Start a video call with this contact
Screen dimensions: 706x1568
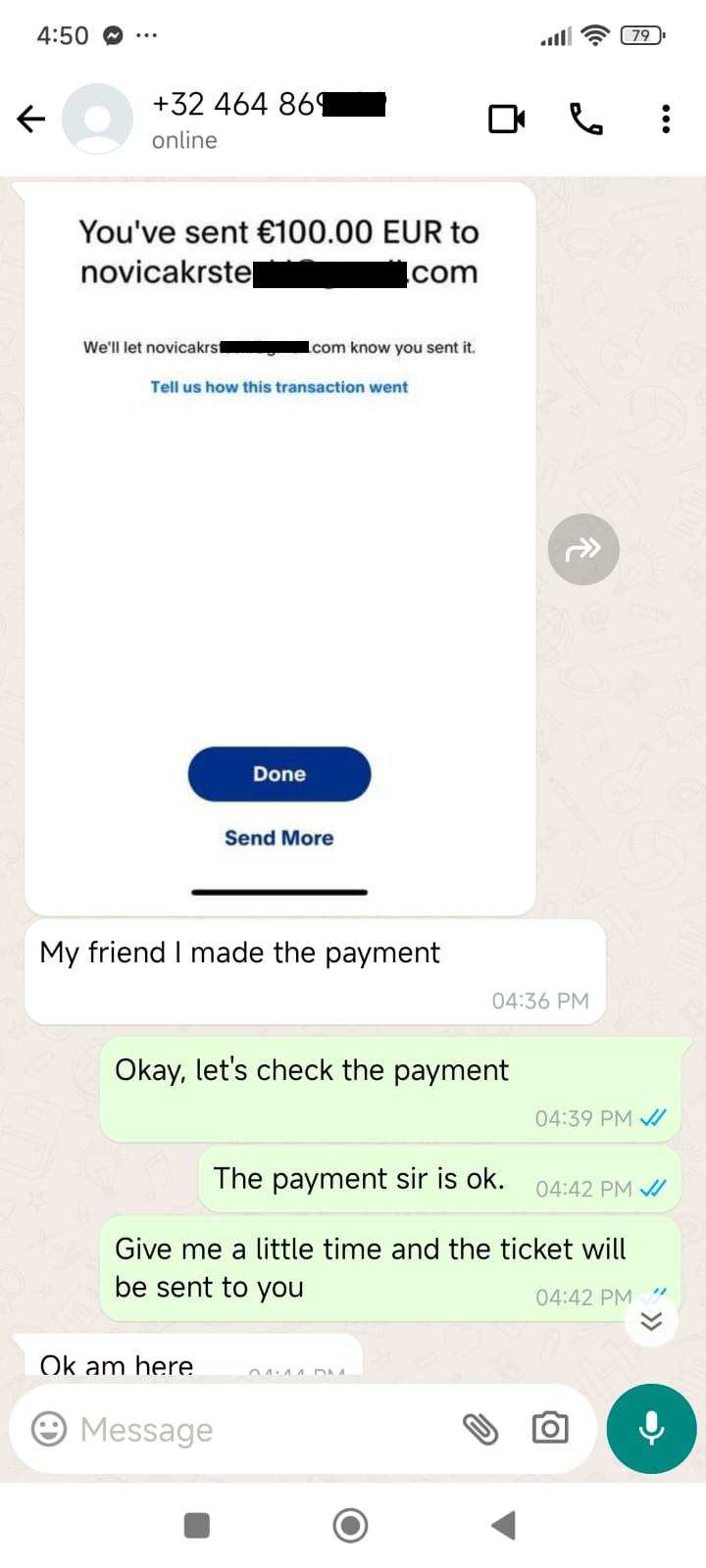(x=507, y=120)
